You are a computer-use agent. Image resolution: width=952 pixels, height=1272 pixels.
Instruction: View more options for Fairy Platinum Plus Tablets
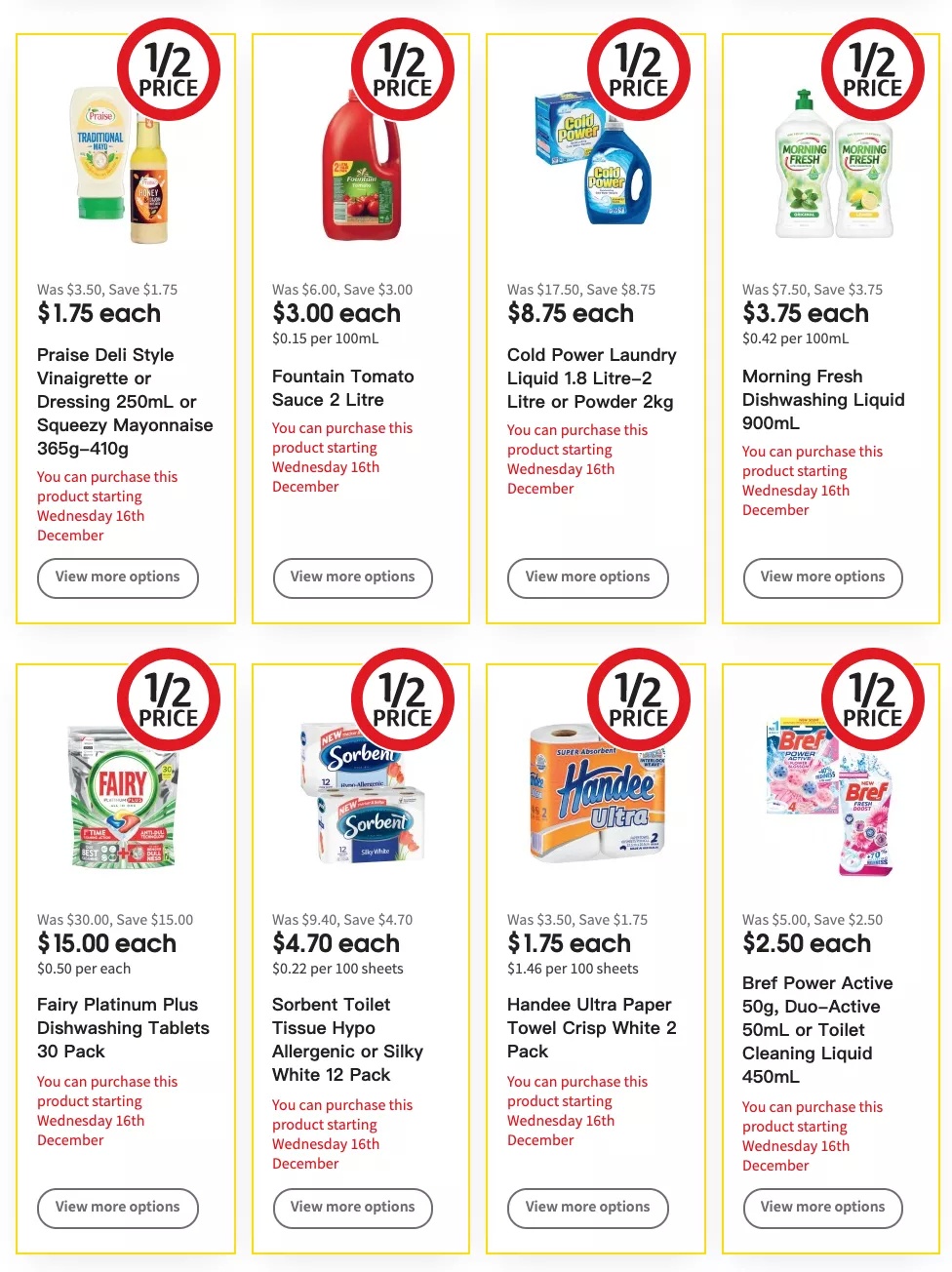point(118,1208)
